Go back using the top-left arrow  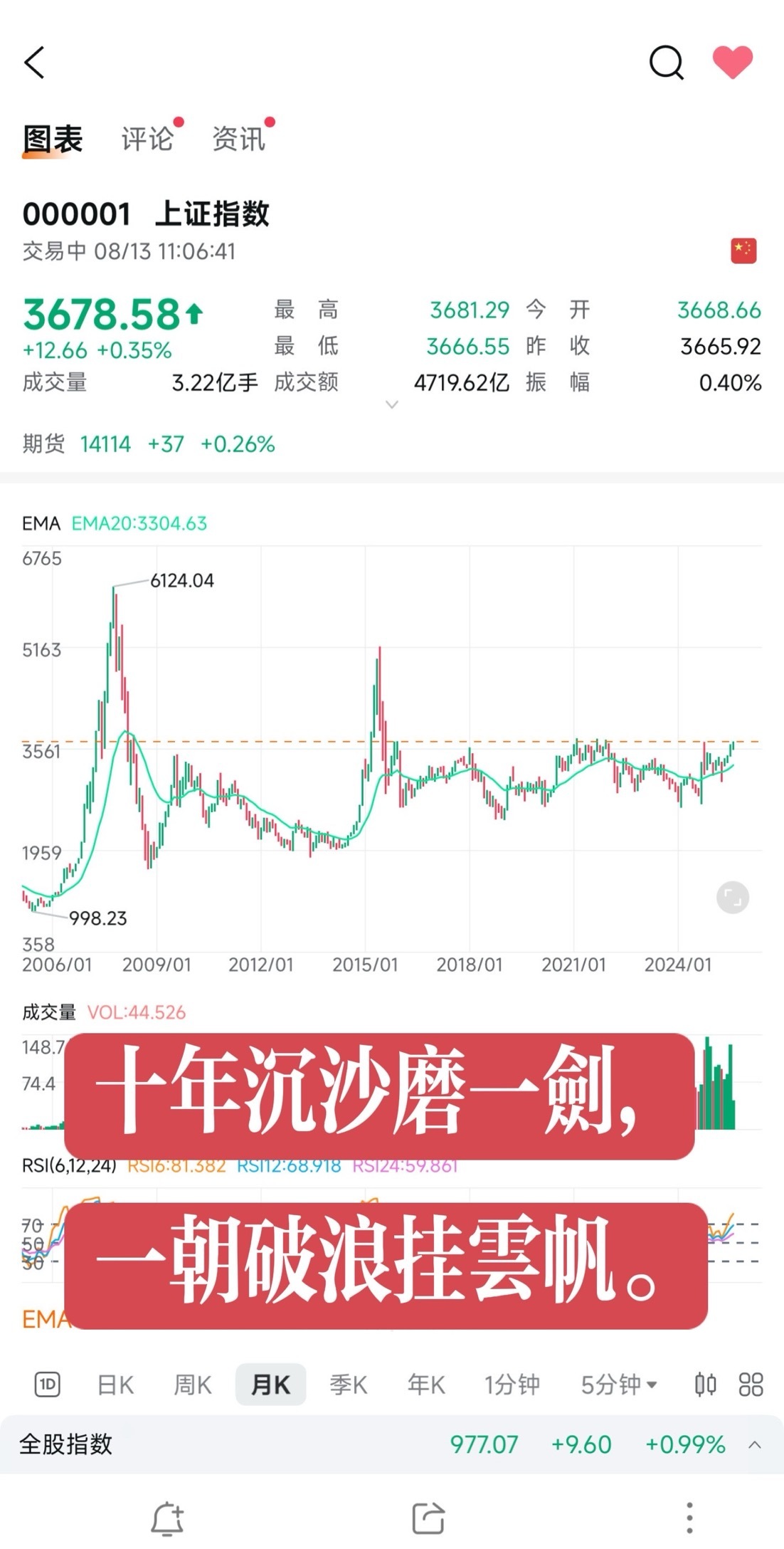(x=34, y=63)
